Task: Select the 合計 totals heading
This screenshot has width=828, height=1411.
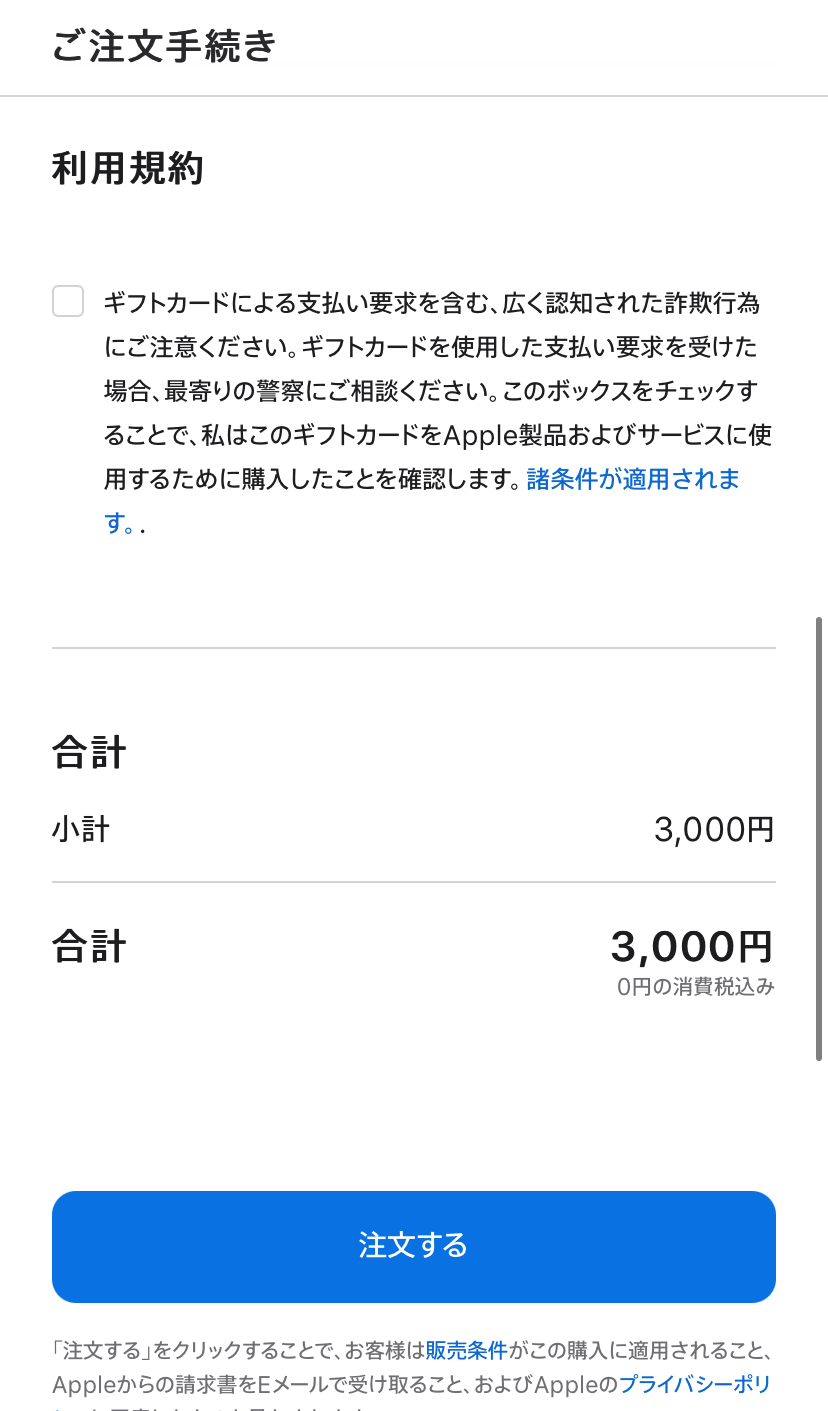Action: [86, 752]
